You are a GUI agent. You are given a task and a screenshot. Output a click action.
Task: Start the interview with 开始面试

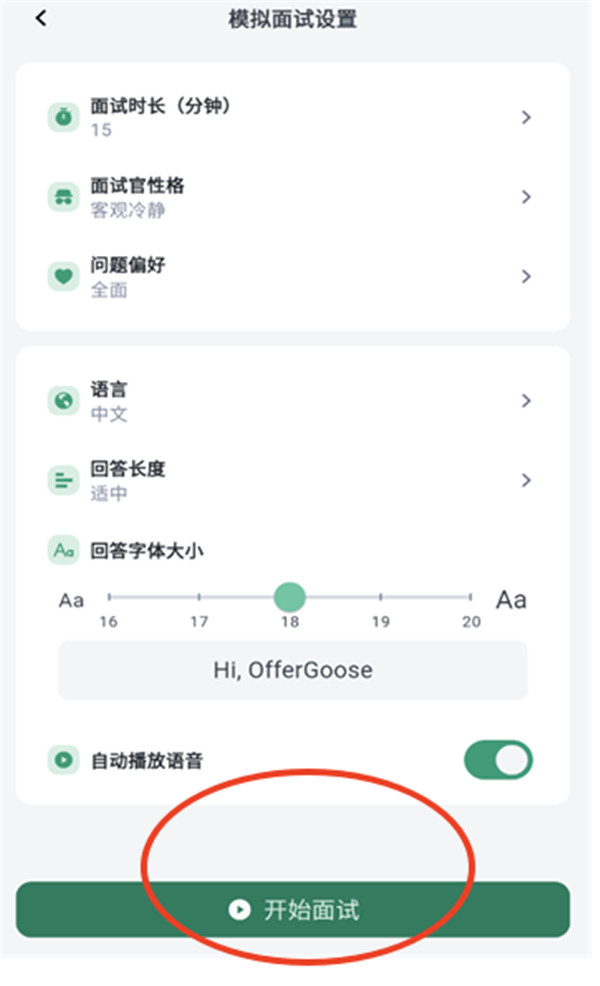click(x=292, y=910)
